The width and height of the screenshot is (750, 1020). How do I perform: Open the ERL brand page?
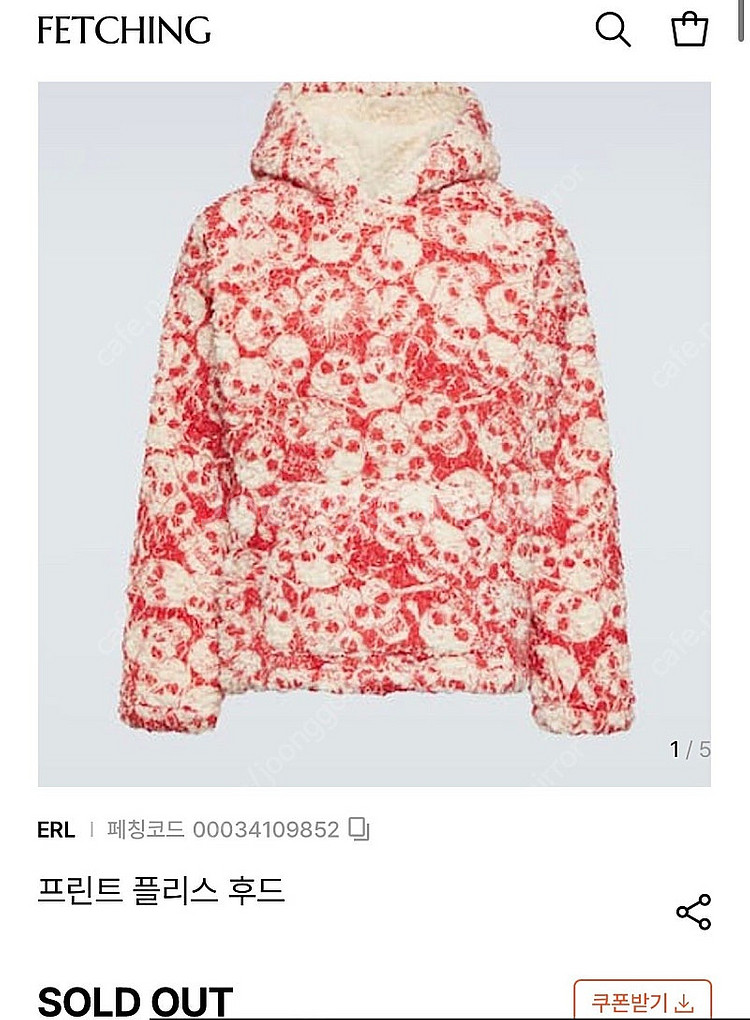coord(56,829)
